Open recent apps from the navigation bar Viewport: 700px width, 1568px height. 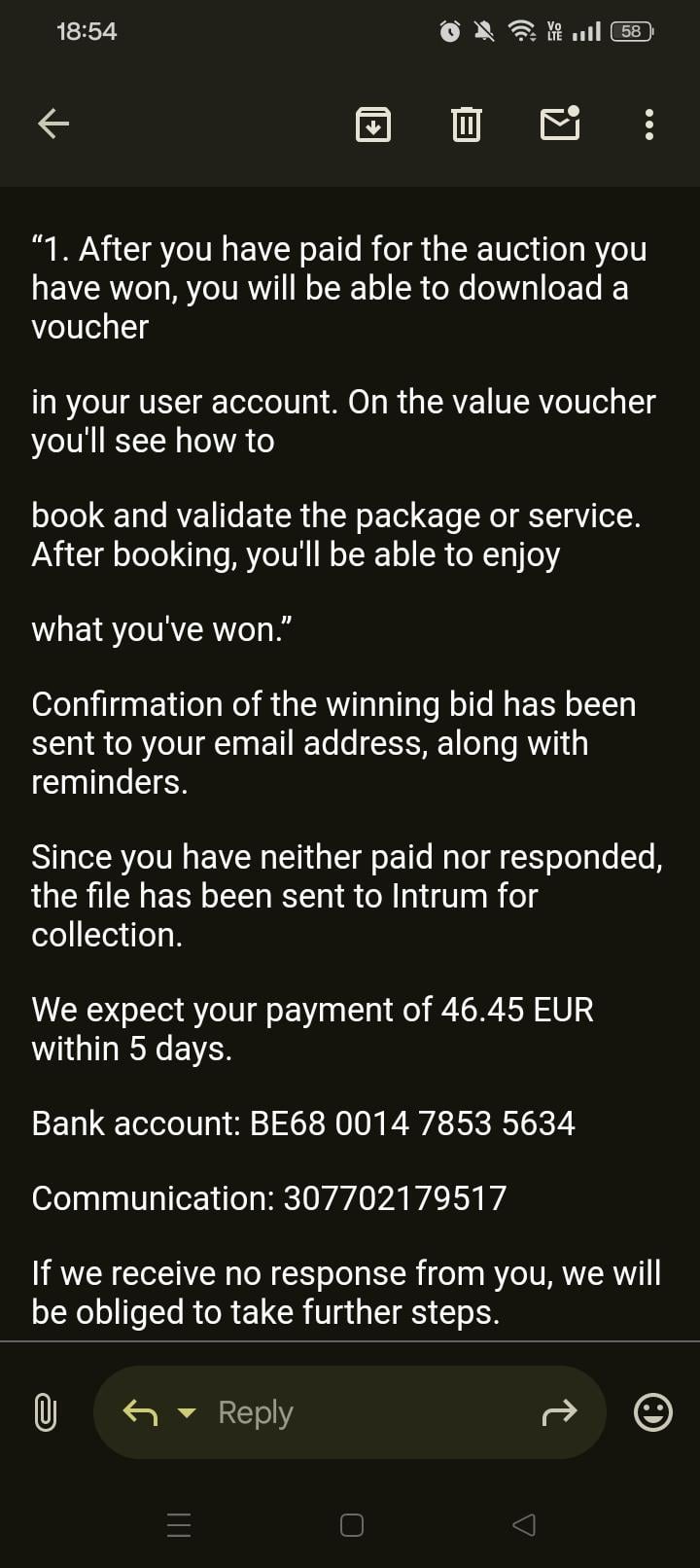pos(179,1524)
